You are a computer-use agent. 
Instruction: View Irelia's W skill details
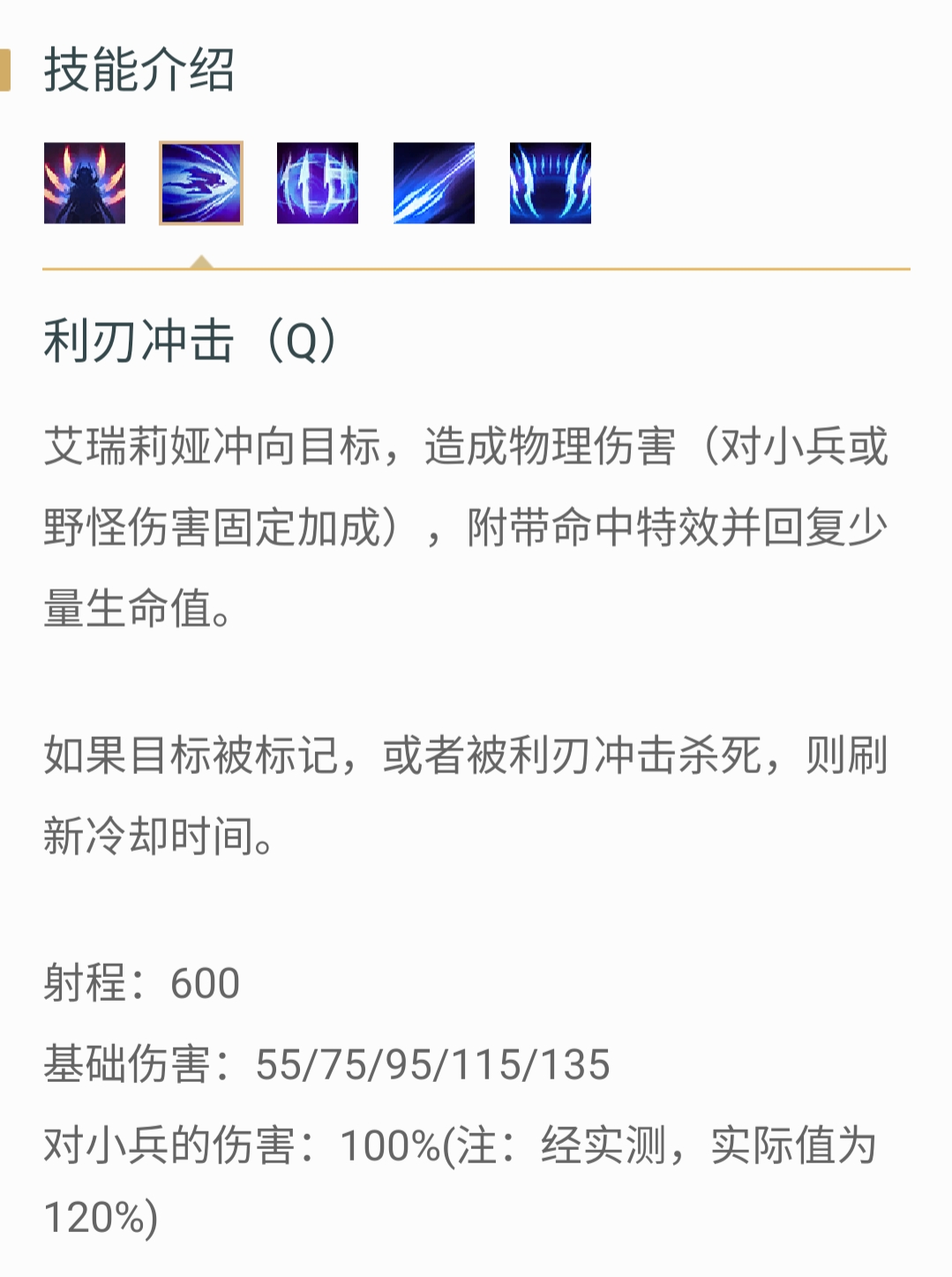tap(318, 183)
